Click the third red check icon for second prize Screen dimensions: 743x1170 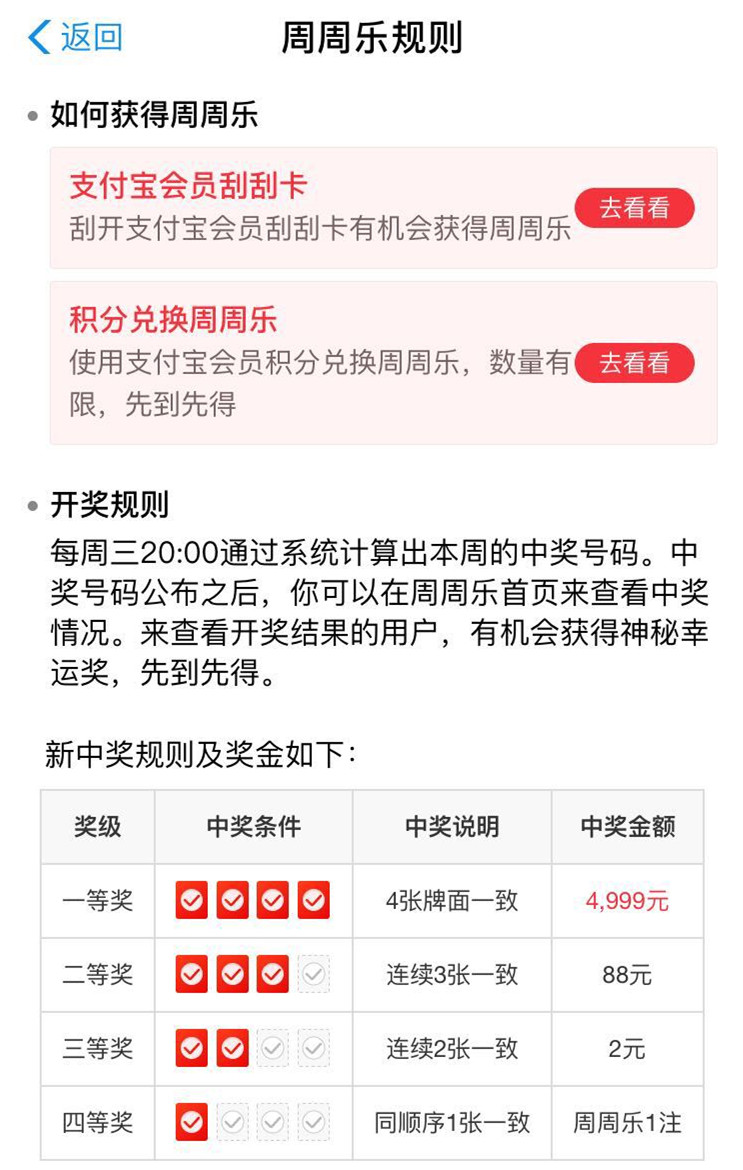(x=273, y=973)
